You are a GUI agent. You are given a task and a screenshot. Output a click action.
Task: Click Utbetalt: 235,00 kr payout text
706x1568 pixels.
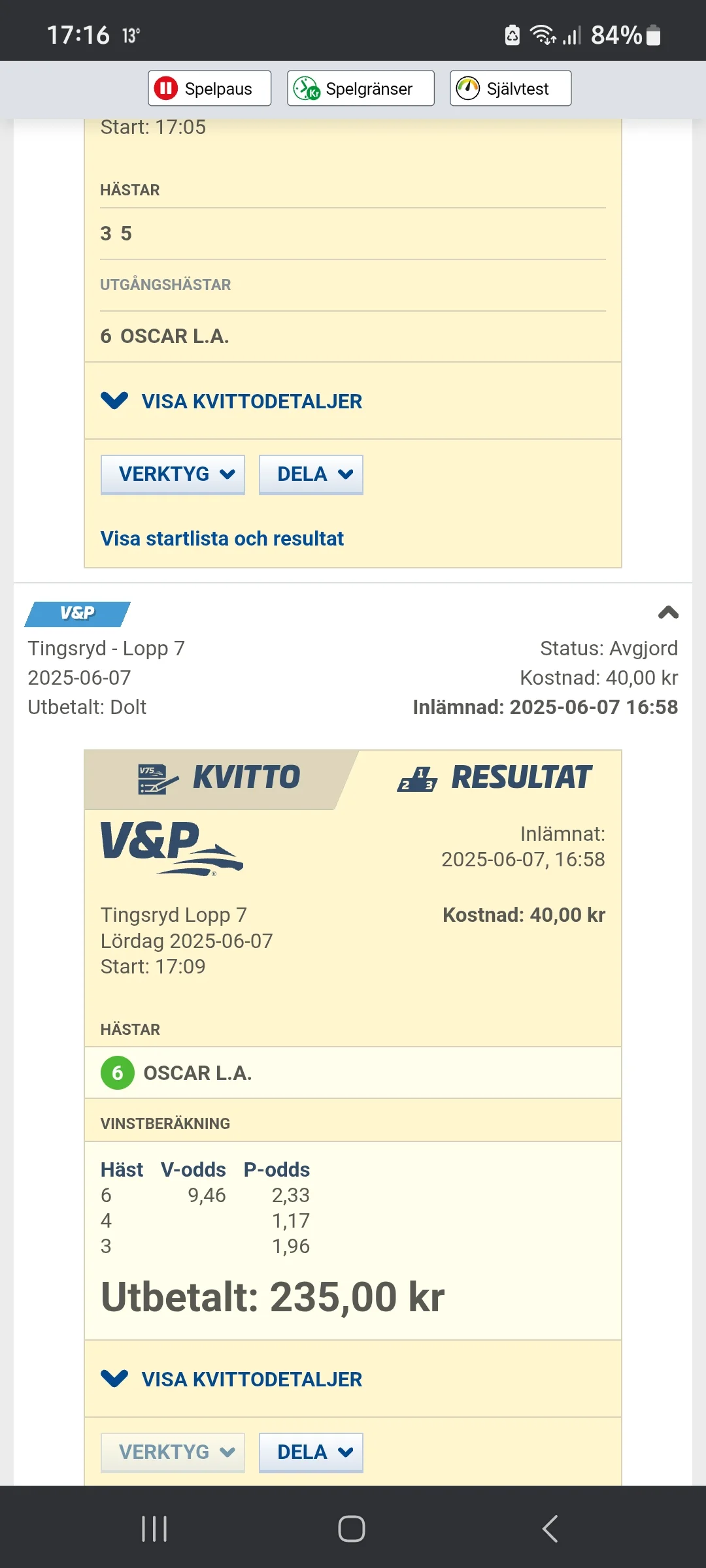273,1298
